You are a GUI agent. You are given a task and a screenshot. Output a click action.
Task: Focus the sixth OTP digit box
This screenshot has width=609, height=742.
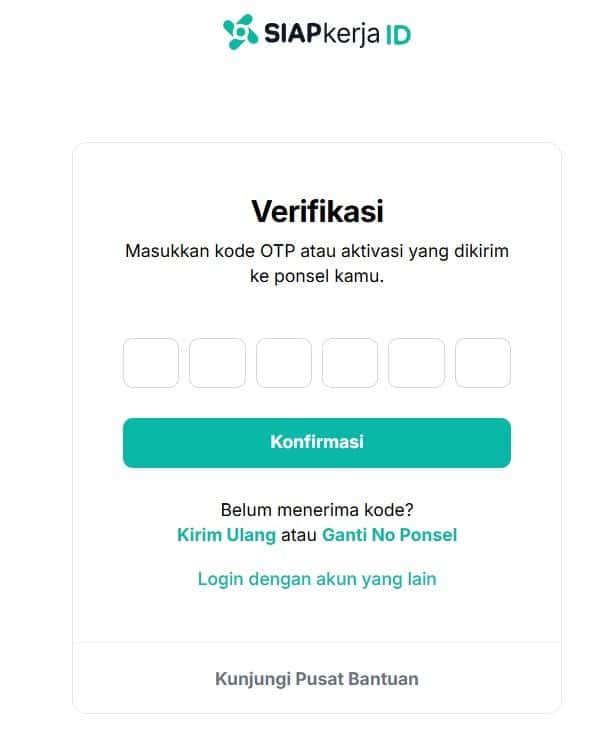(x=483, y=363)
